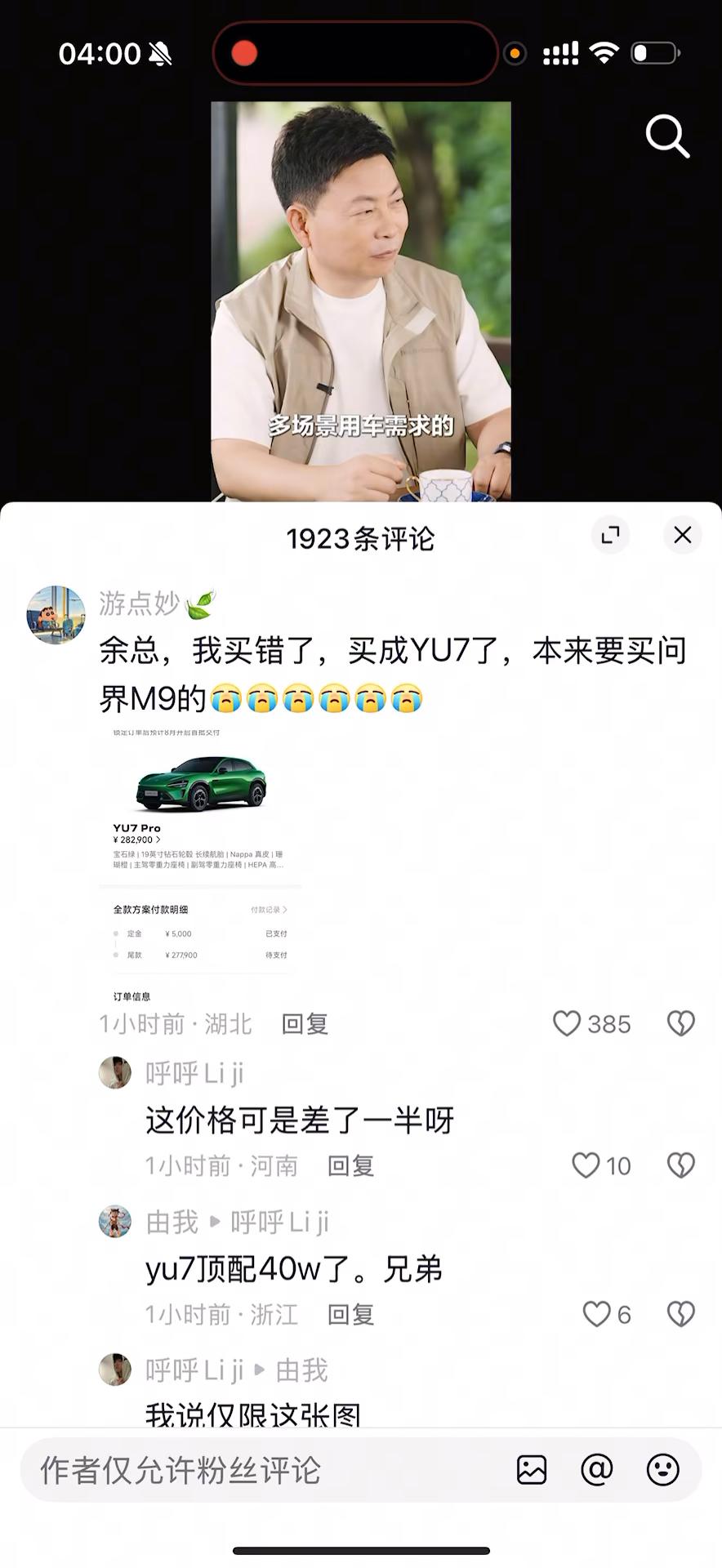722x1568 pixels.
Task: Attach an image to the comment
Action: click(532, 1470)
